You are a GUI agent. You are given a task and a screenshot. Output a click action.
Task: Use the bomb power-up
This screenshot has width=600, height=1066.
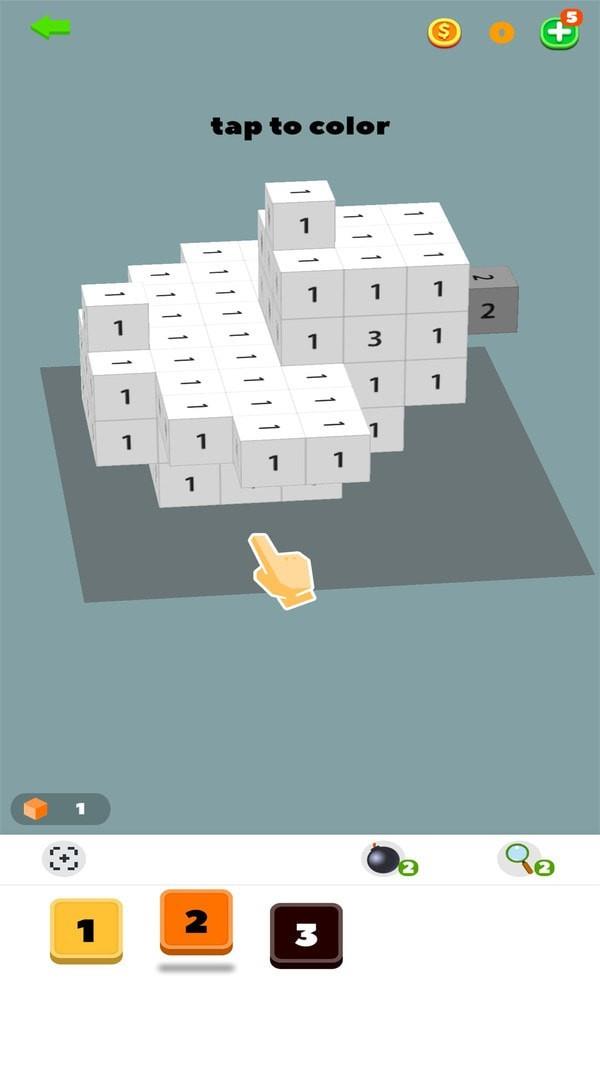coord(384,859)
